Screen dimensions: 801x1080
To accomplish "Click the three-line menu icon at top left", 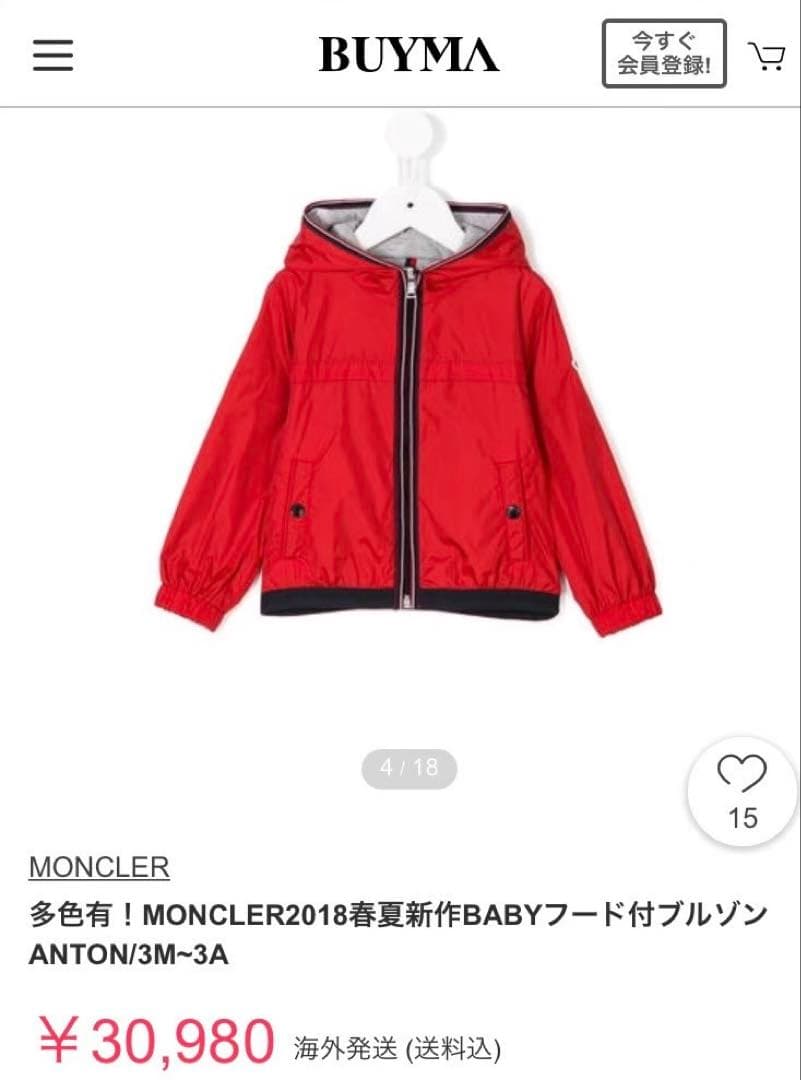I will coord(53,57).
